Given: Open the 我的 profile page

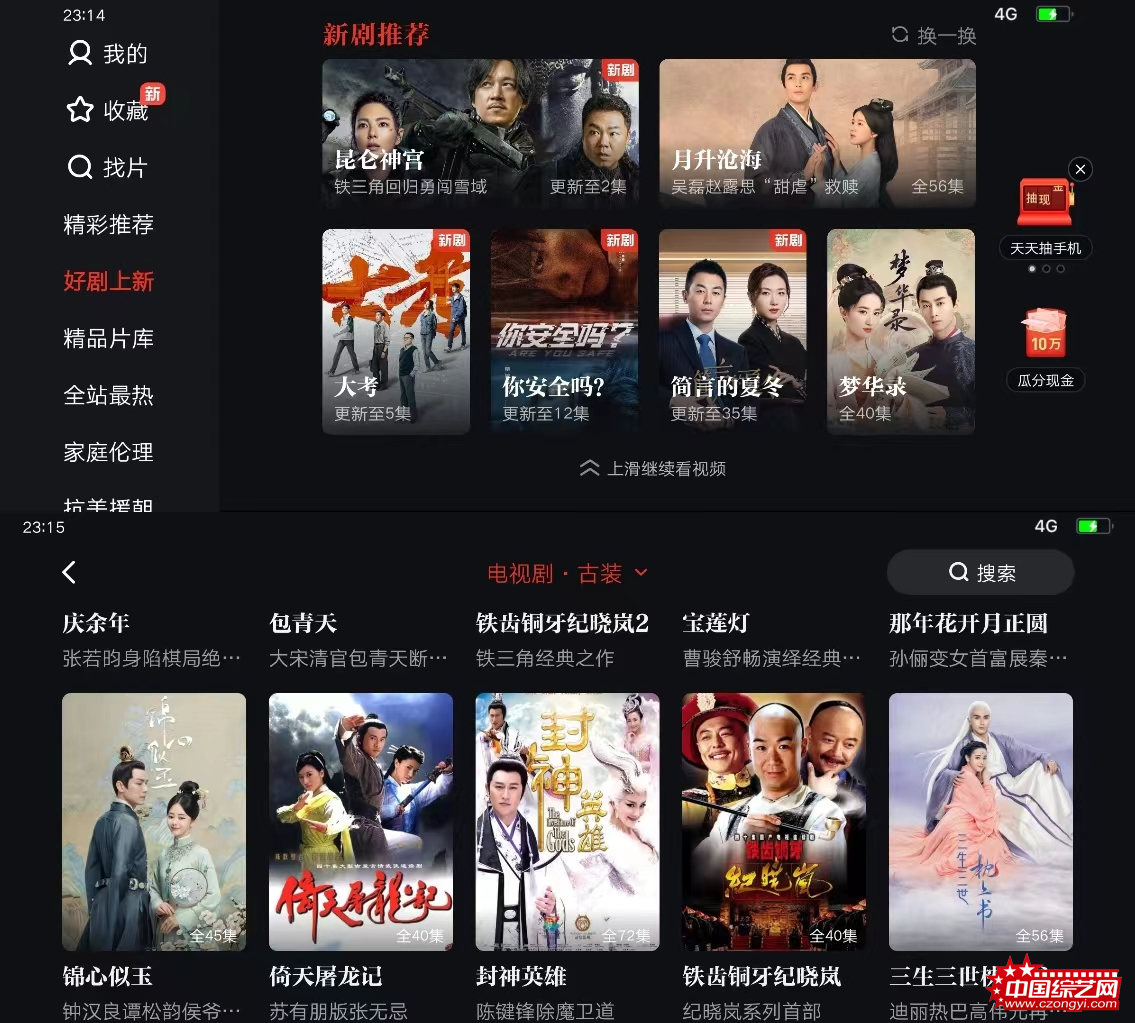Looking at the screenshot, I should (107, 54).
